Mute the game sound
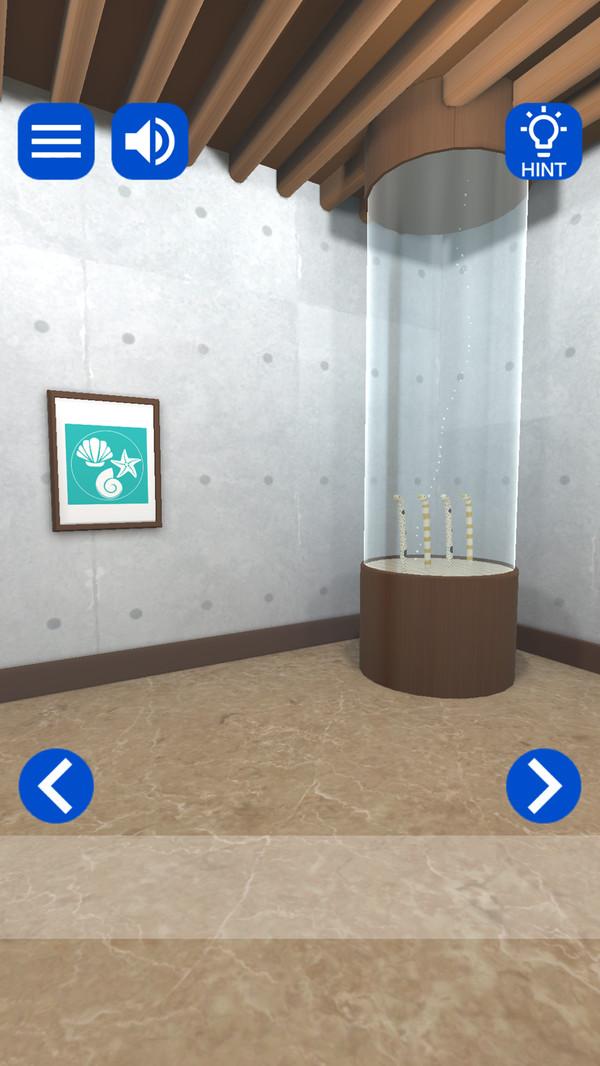This screenshot has width=600, height=1066. tap(149, 141)
